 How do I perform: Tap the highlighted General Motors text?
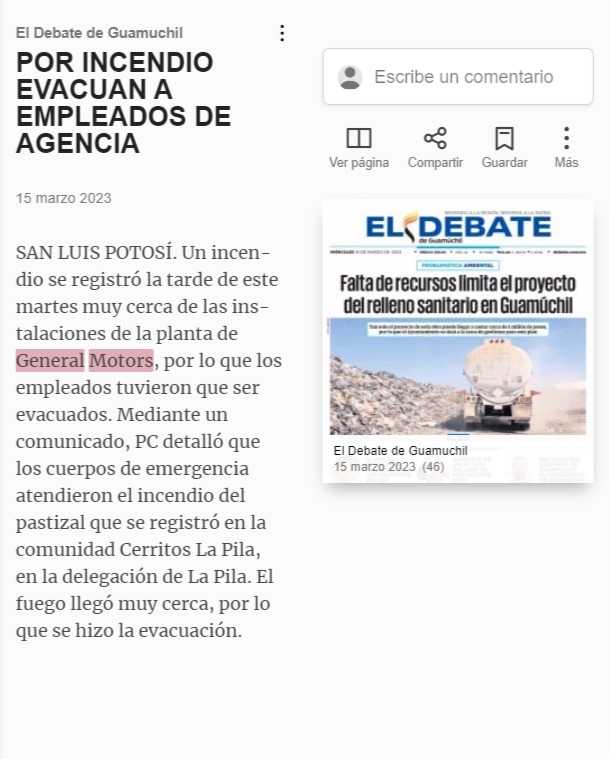pyautogui.click(x=85, y=361)
